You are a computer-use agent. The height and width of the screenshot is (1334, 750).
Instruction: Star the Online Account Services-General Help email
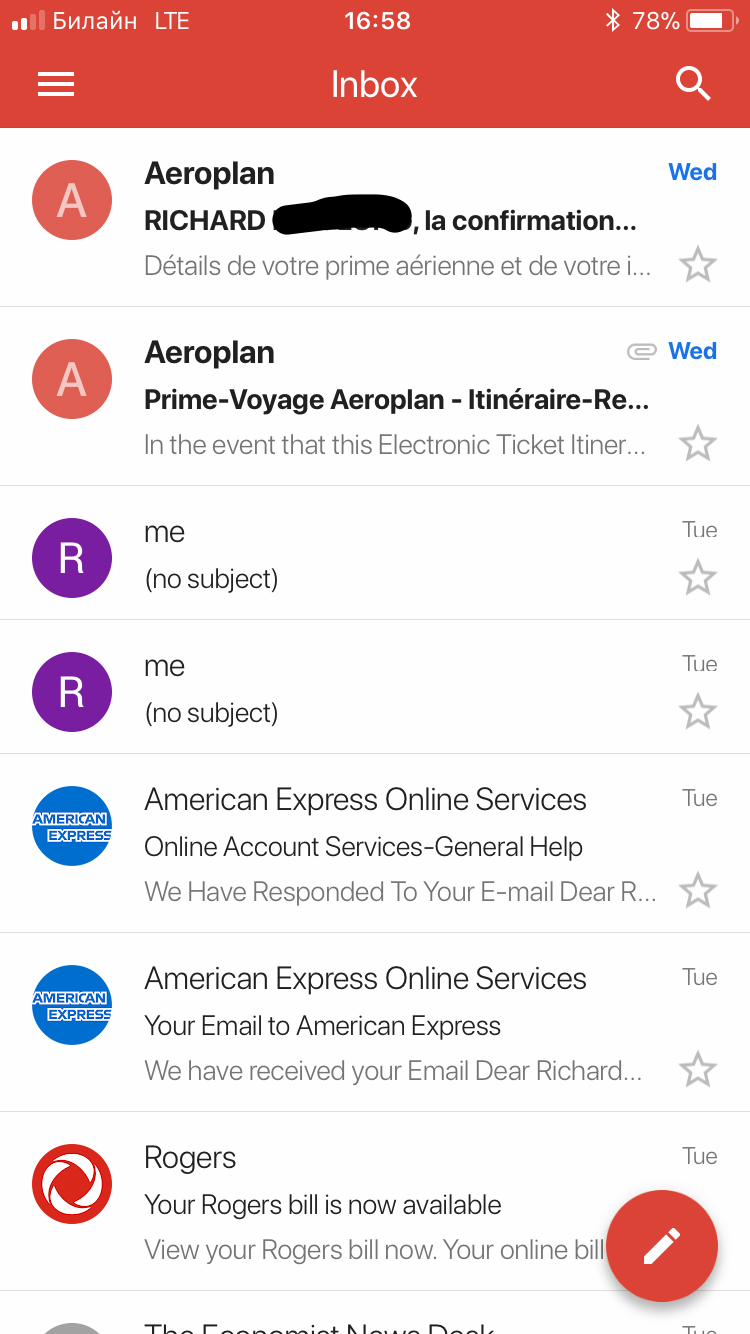tap(697, 891)
